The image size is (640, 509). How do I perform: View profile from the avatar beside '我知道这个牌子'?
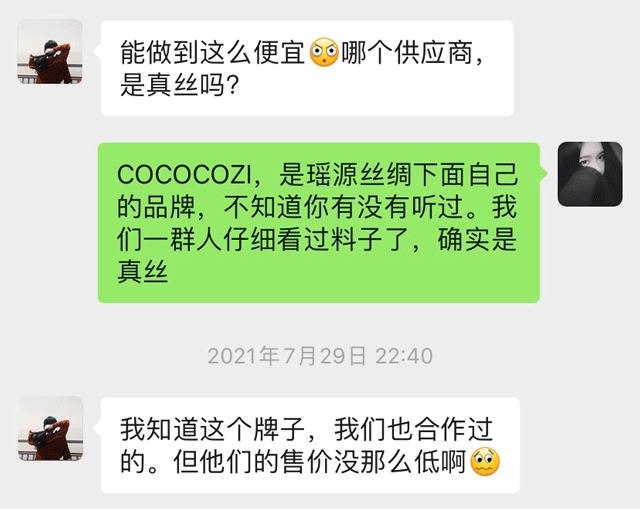click(51, 429)
